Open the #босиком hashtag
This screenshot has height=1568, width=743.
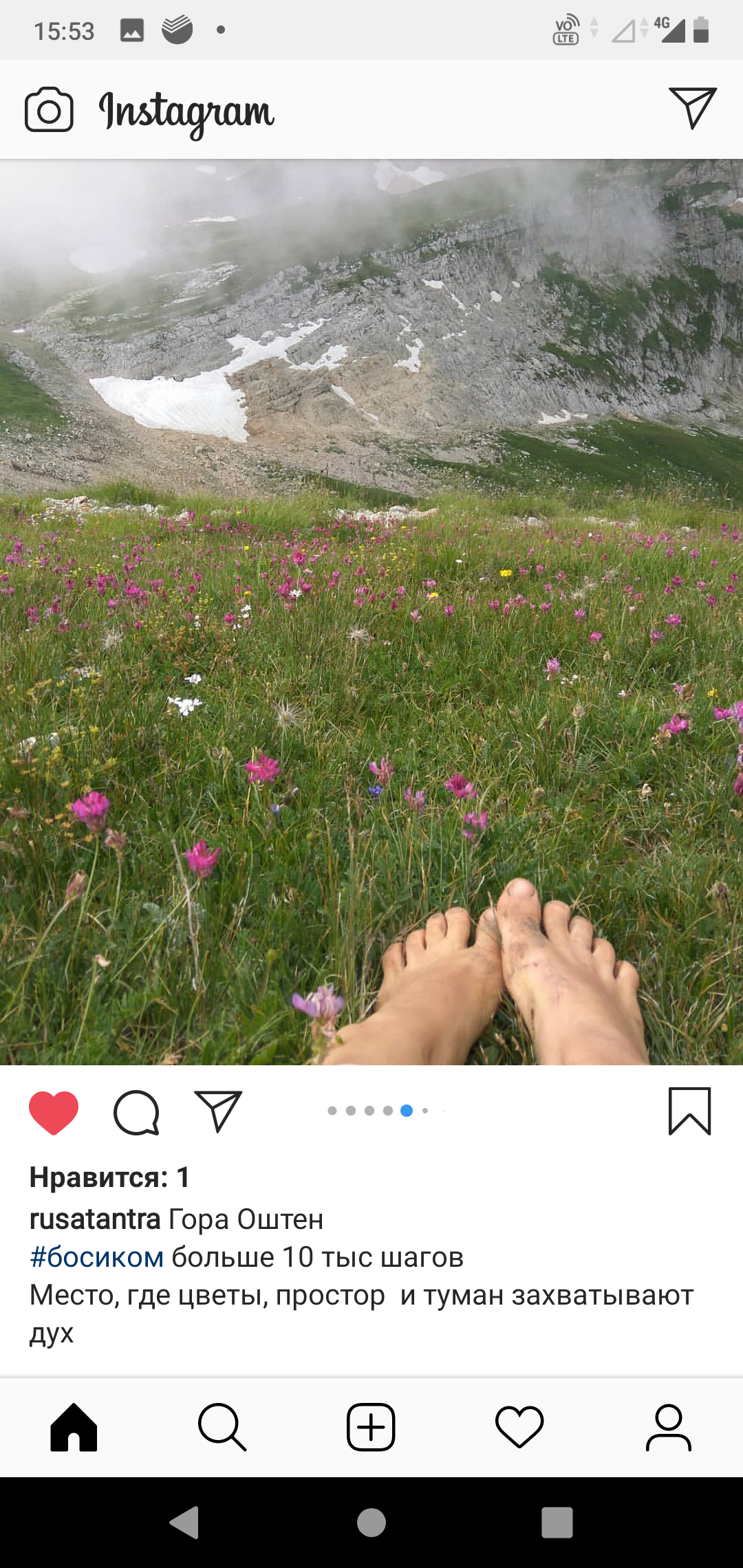97,1257
